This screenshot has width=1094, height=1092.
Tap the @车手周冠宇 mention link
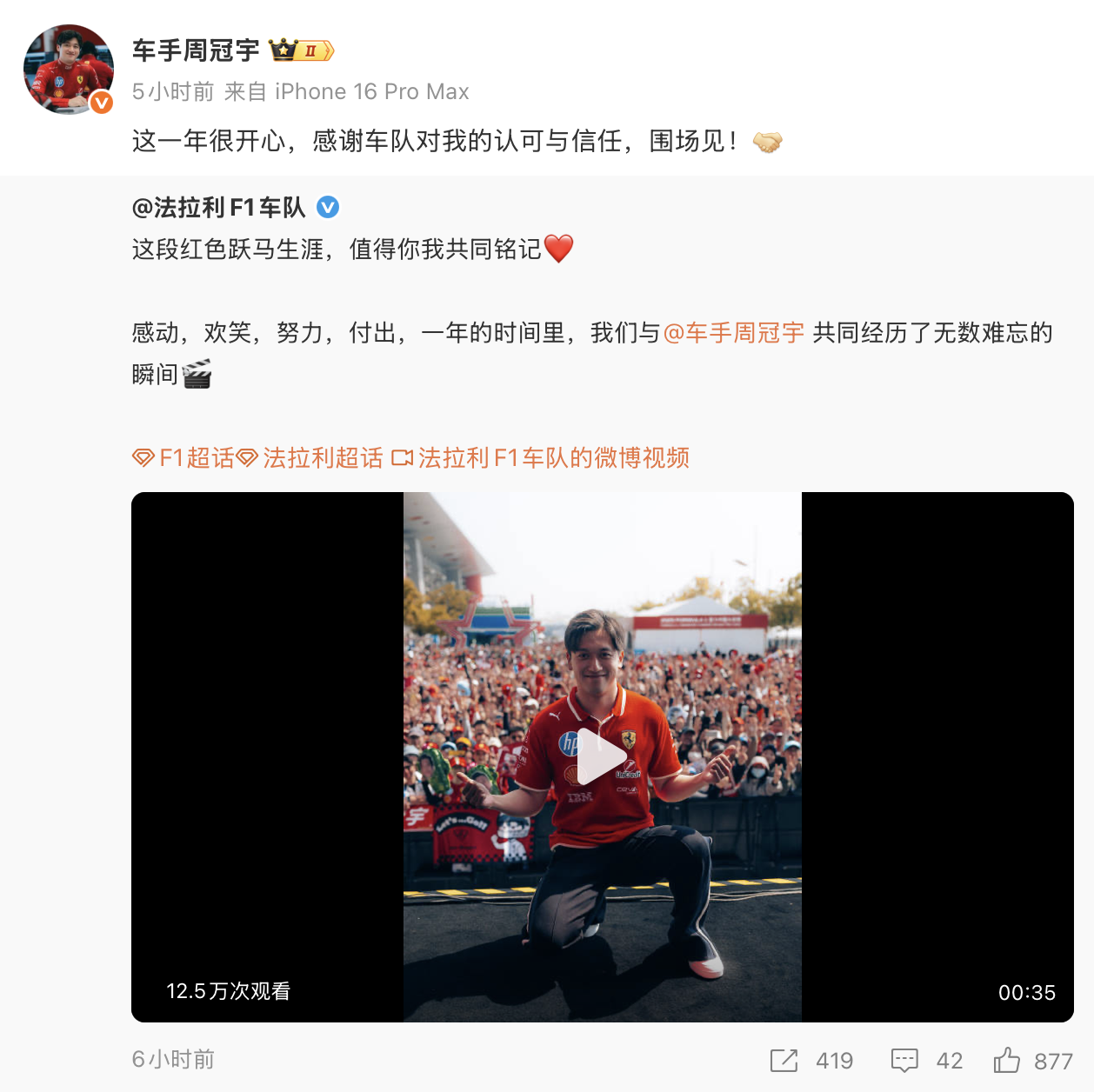[733, 333]
